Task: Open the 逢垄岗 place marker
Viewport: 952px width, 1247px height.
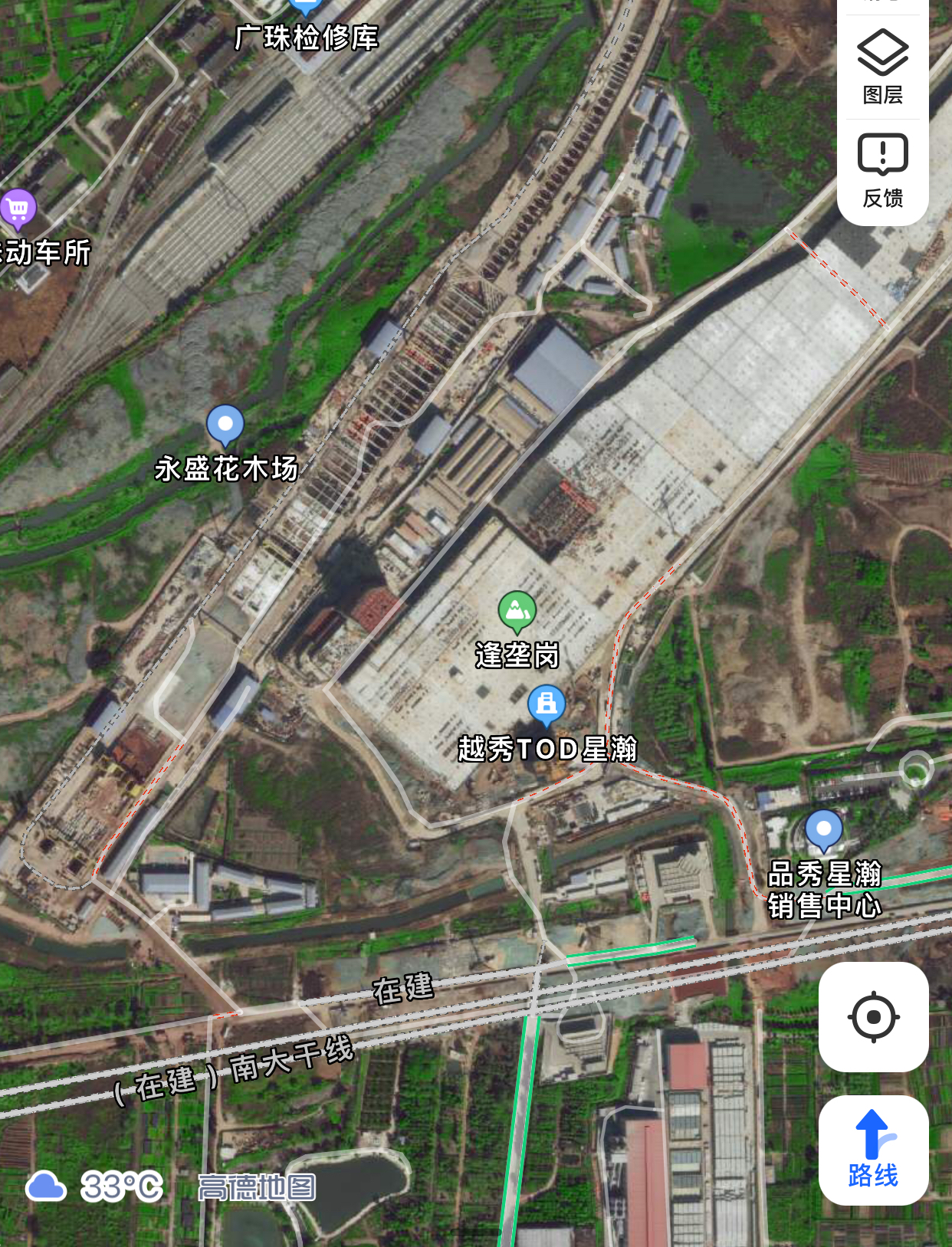Action: click(x=517, y=612)
